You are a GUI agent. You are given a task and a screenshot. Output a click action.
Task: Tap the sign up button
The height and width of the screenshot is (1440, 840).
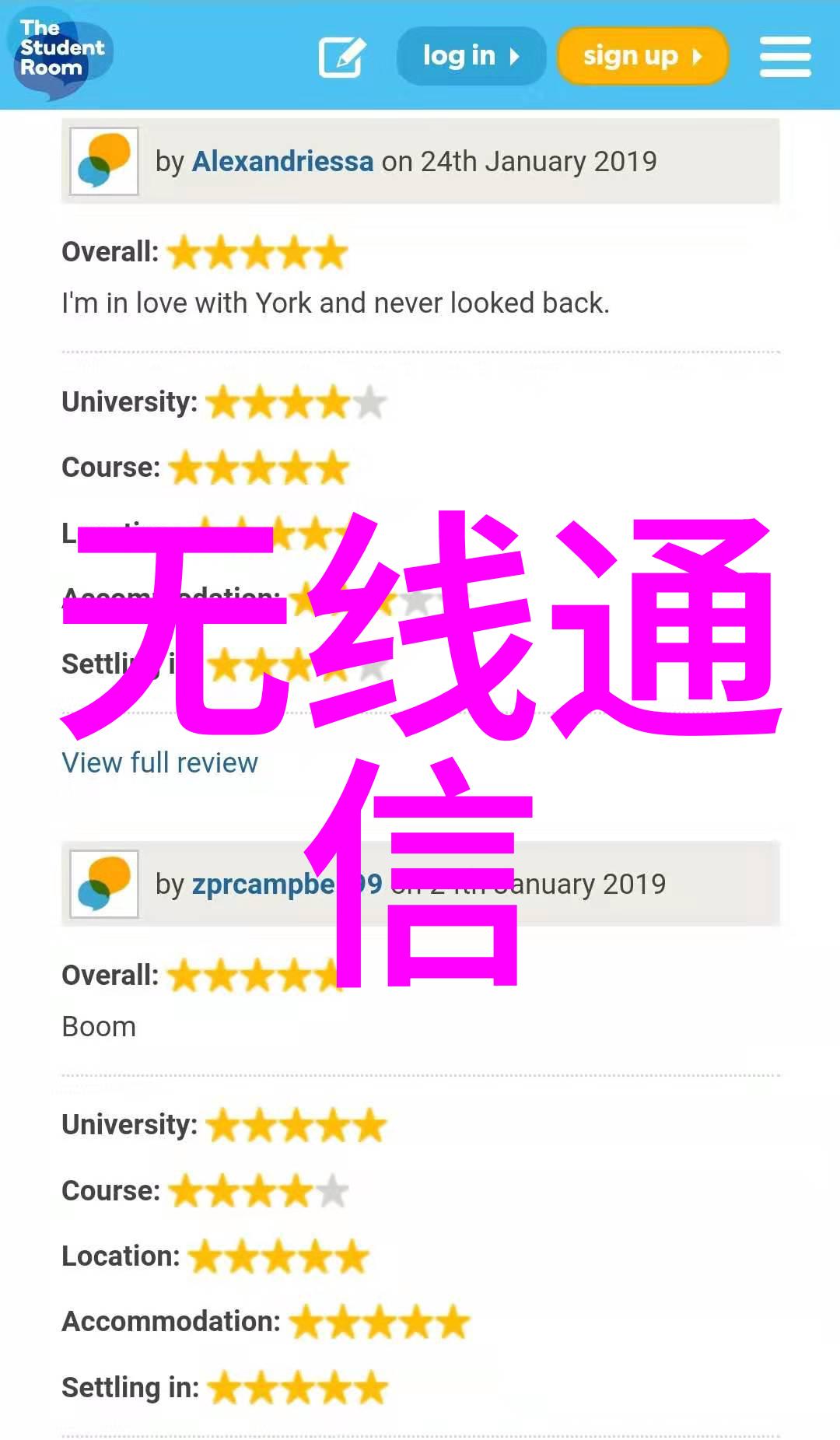click(642, 56)
